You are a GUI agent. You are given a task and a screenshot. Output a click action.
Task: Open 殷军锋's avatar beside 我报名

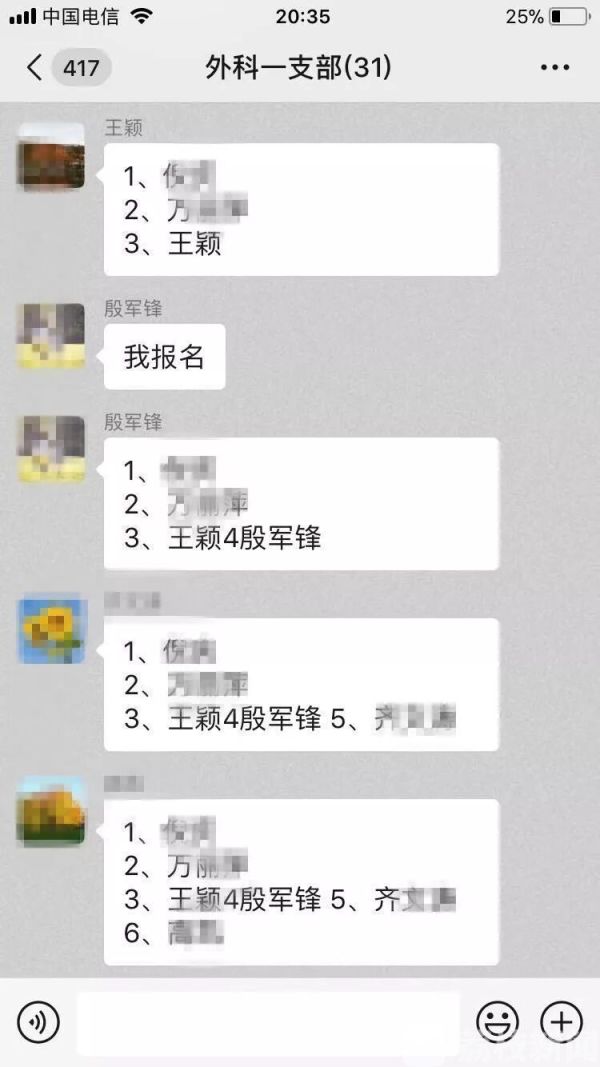pyautogui.click(x=52, y=337)
